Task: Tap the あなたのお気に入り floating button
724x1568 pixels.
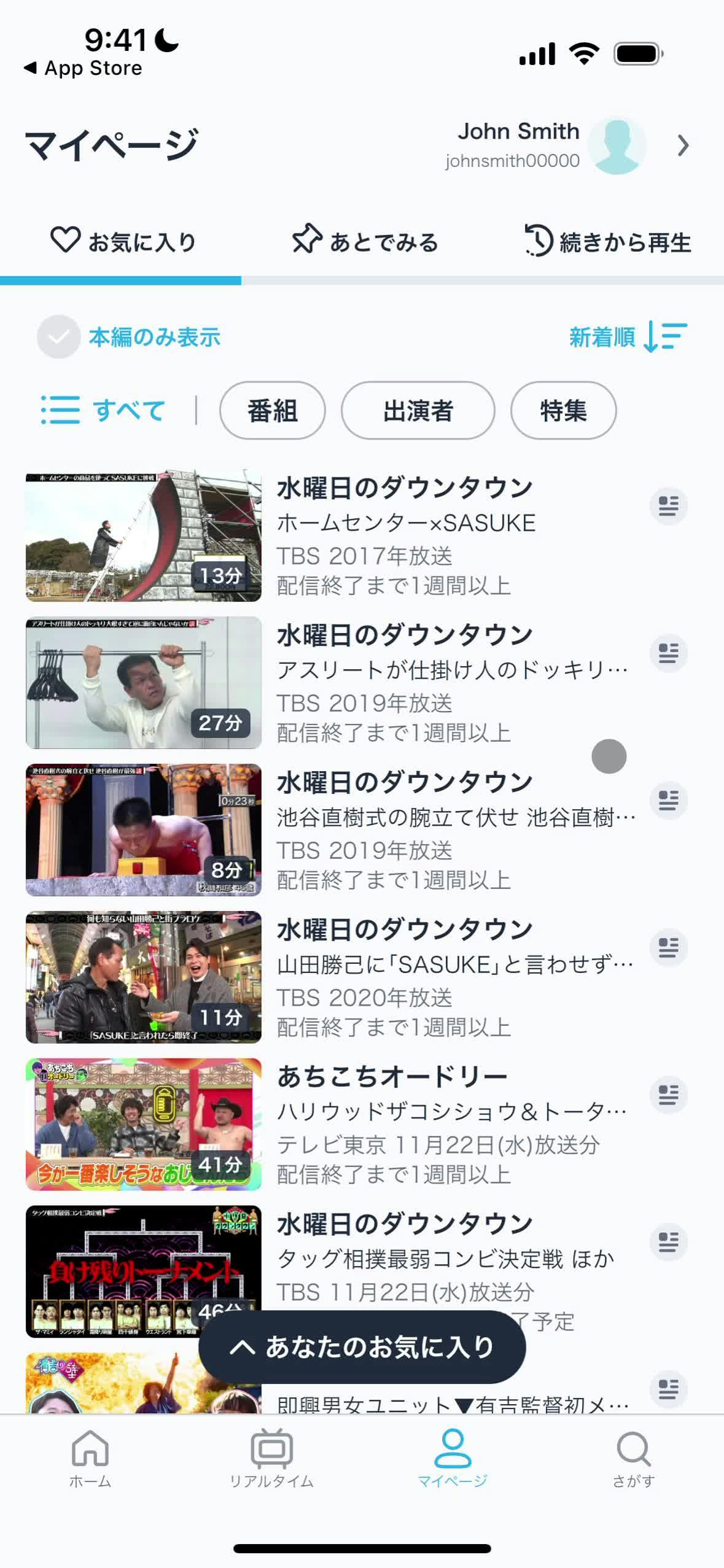Action: point(362,1347)
